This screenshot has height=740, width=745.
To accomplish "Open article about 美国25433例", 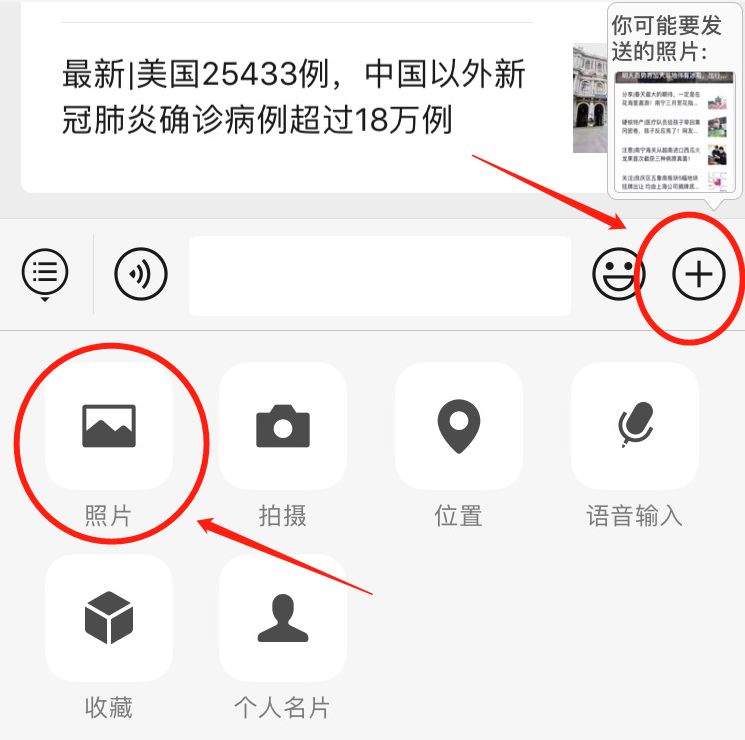I will tap(295, 98).
